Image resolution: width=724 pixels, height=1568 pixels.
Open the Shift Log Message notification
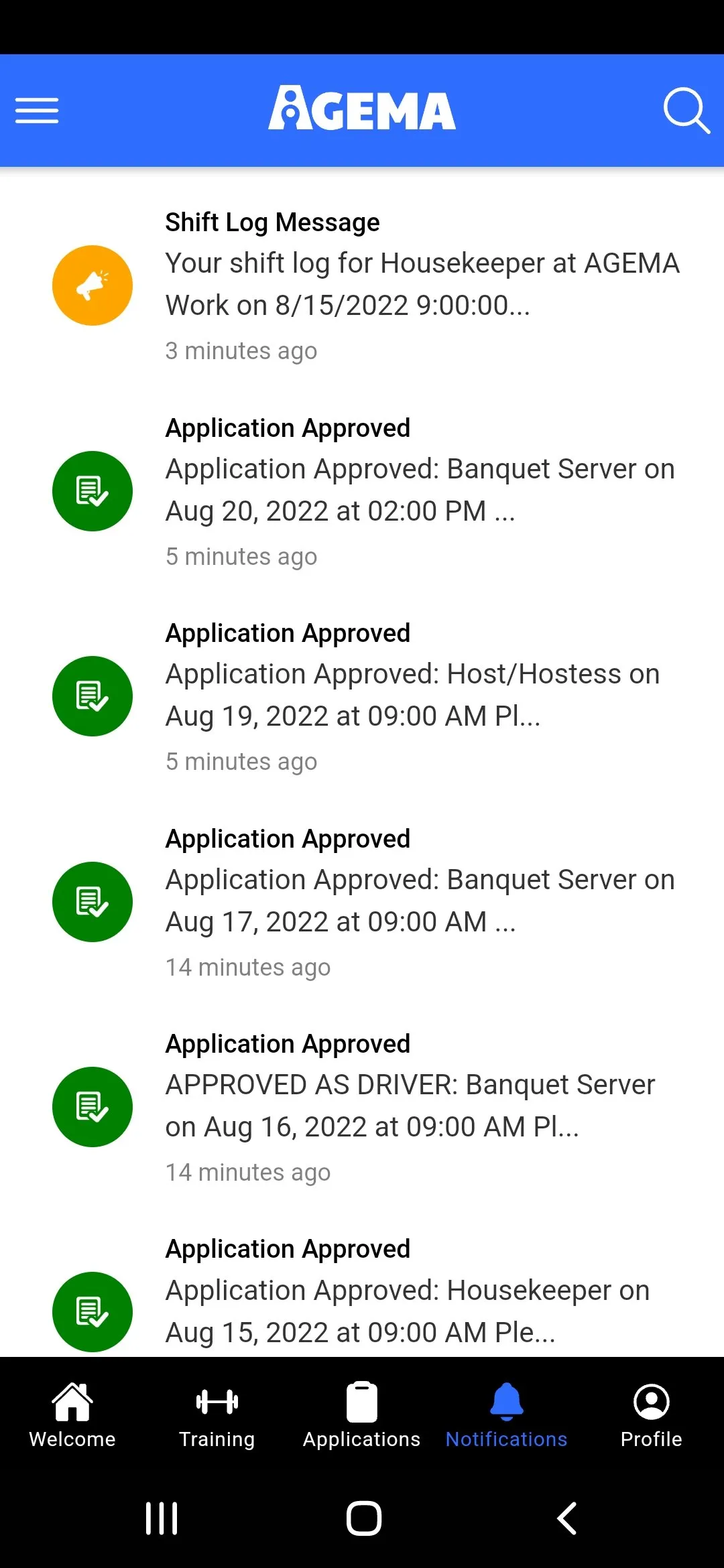362,285
